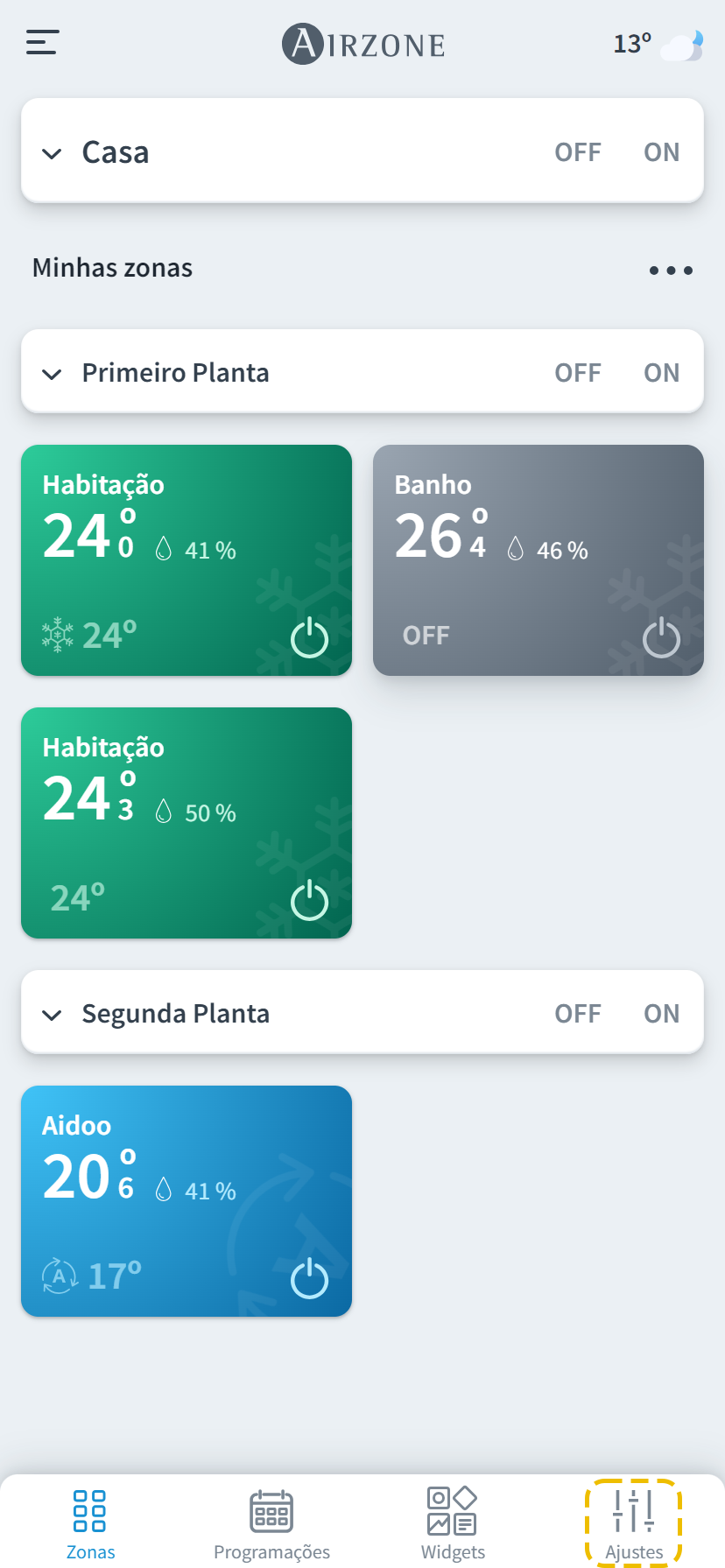Collapse the Segunda Planta group
The image size is (725, 1568).
53,1016
